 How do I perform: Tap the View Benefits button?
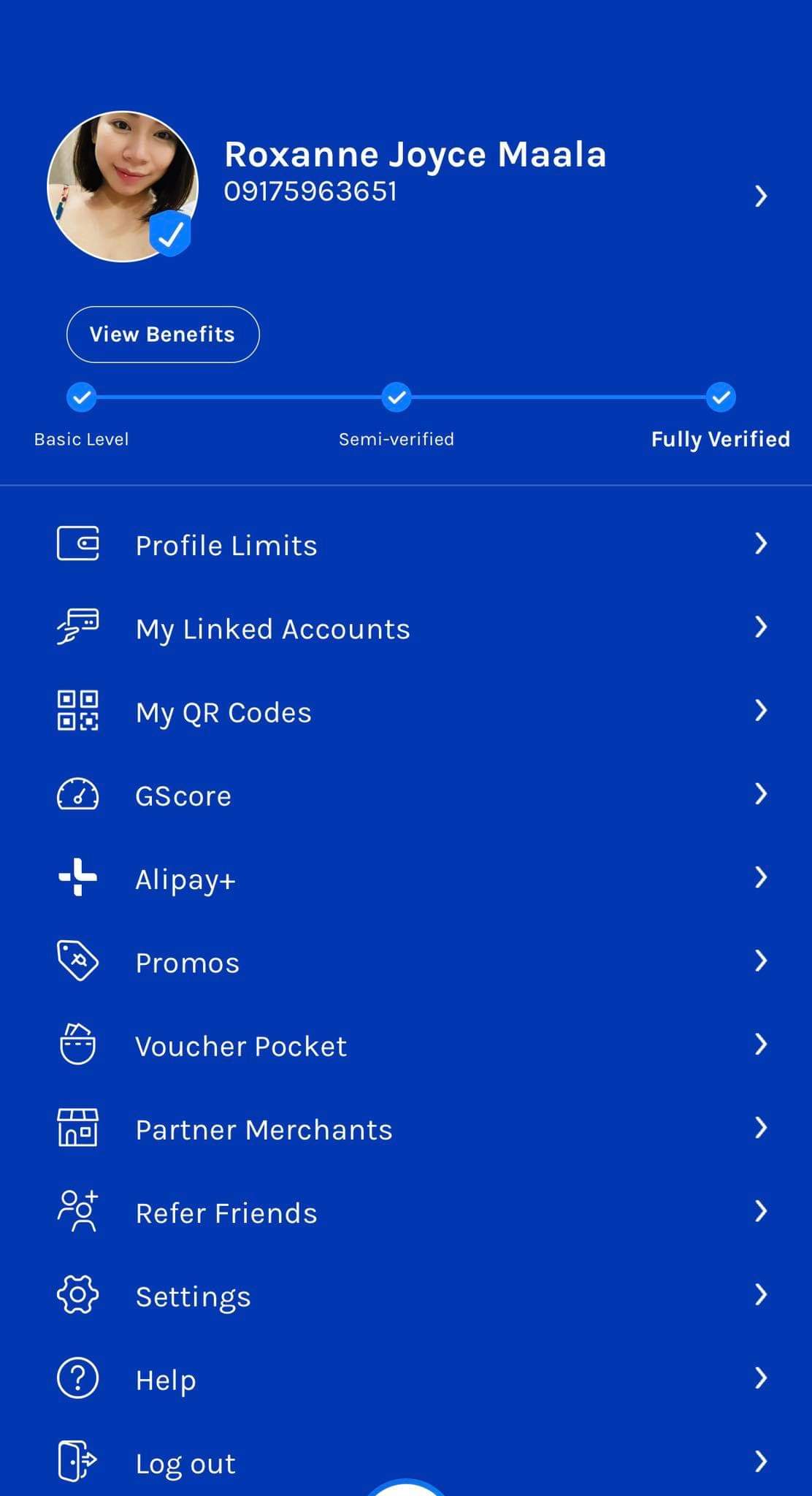click(163, 335)
